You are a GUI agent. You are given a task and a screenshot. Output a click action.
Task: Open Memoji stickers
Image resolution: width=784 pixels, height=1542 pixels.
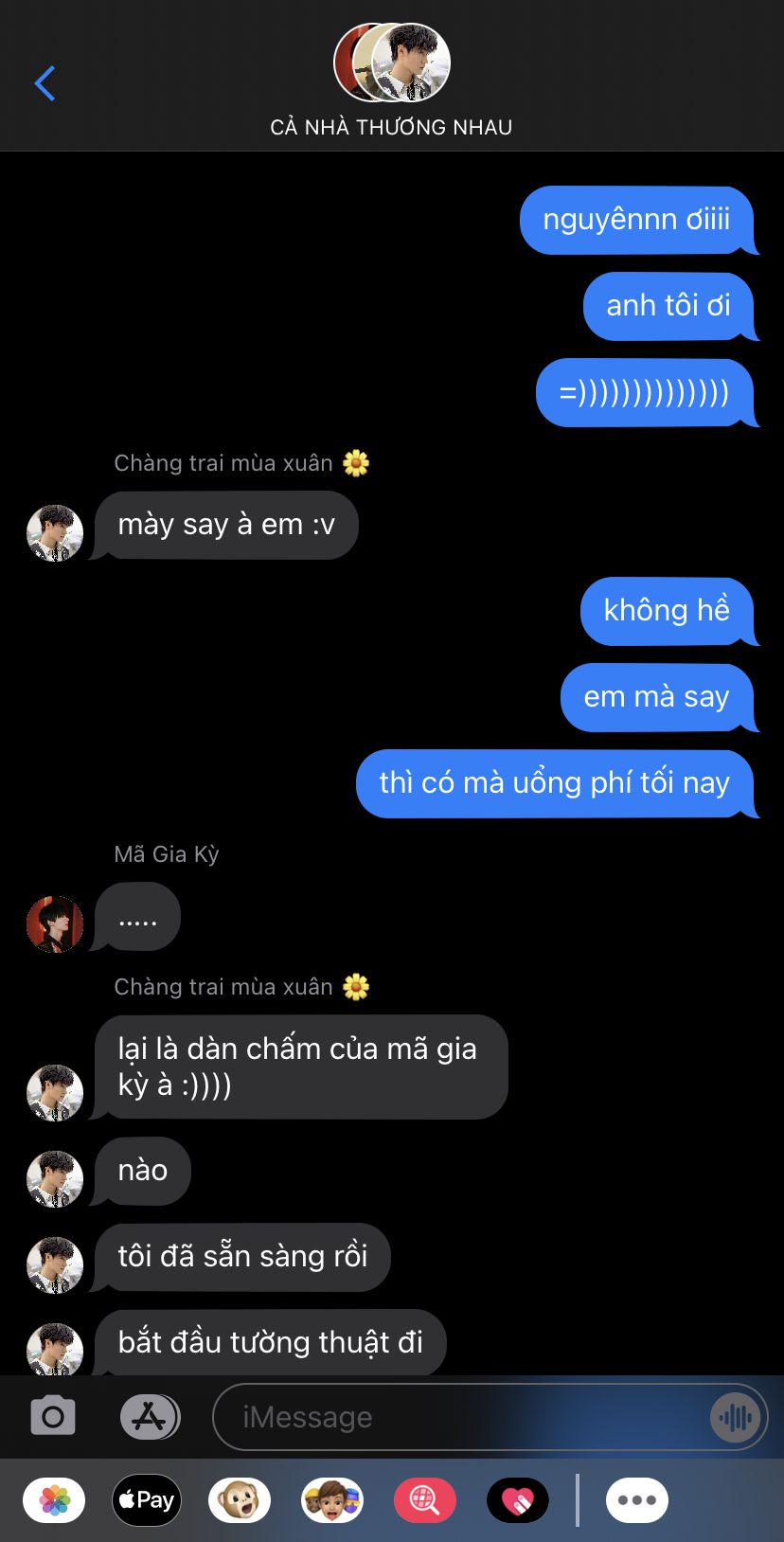[332, 1500]
